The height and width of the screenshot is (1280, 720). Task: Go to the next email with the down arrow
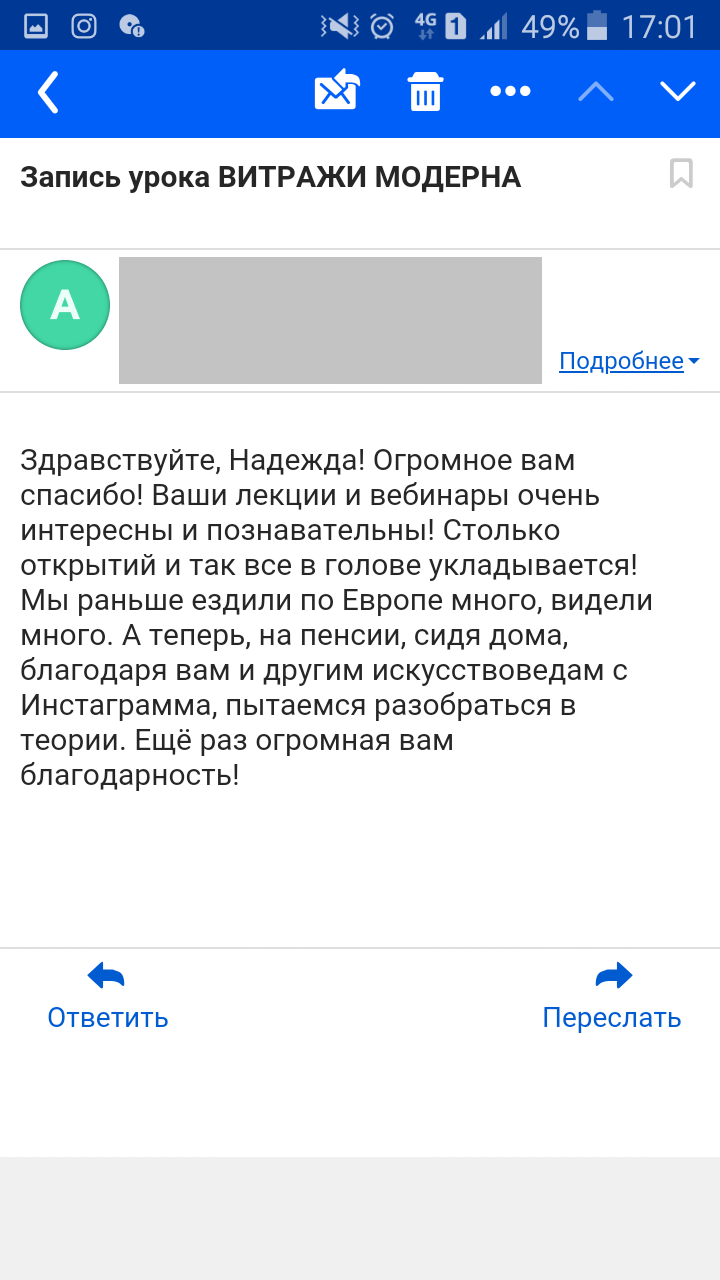(678, 92)
